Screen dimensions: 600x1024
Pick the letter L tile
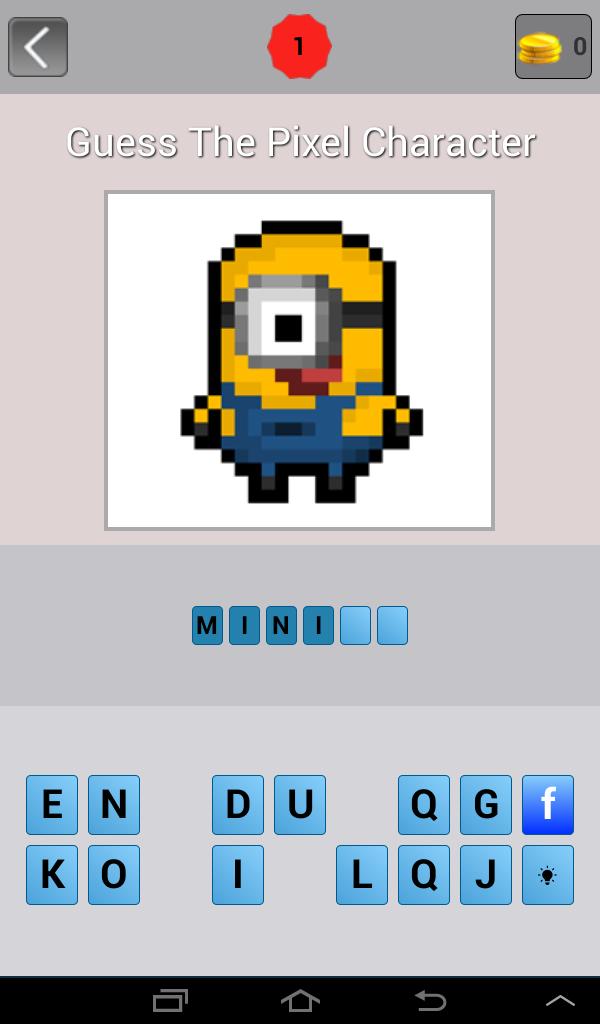(x=362, y=874)
